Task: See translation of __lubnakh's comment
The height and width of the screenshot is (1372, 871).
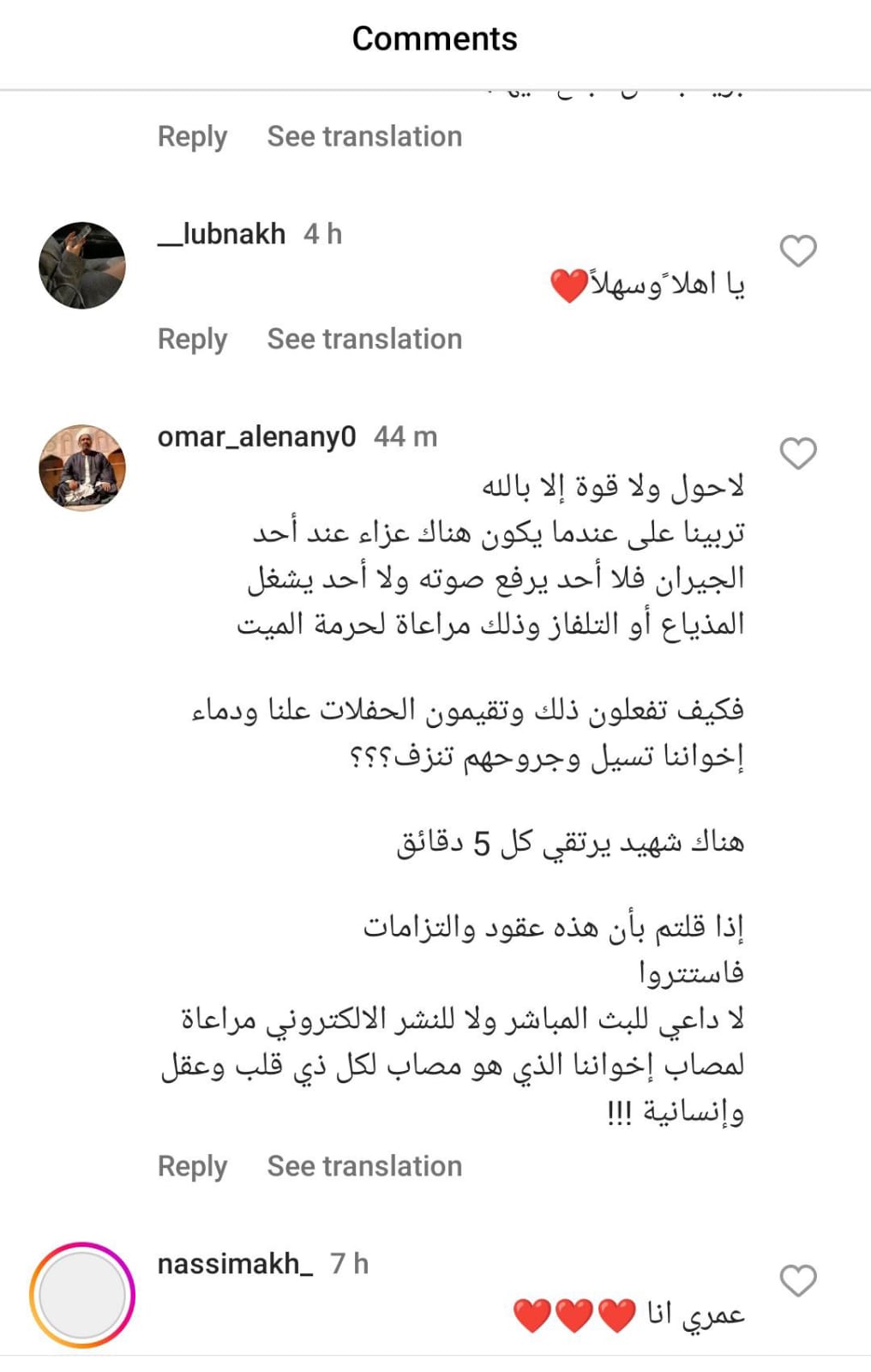Action: (x=364, y=340)
